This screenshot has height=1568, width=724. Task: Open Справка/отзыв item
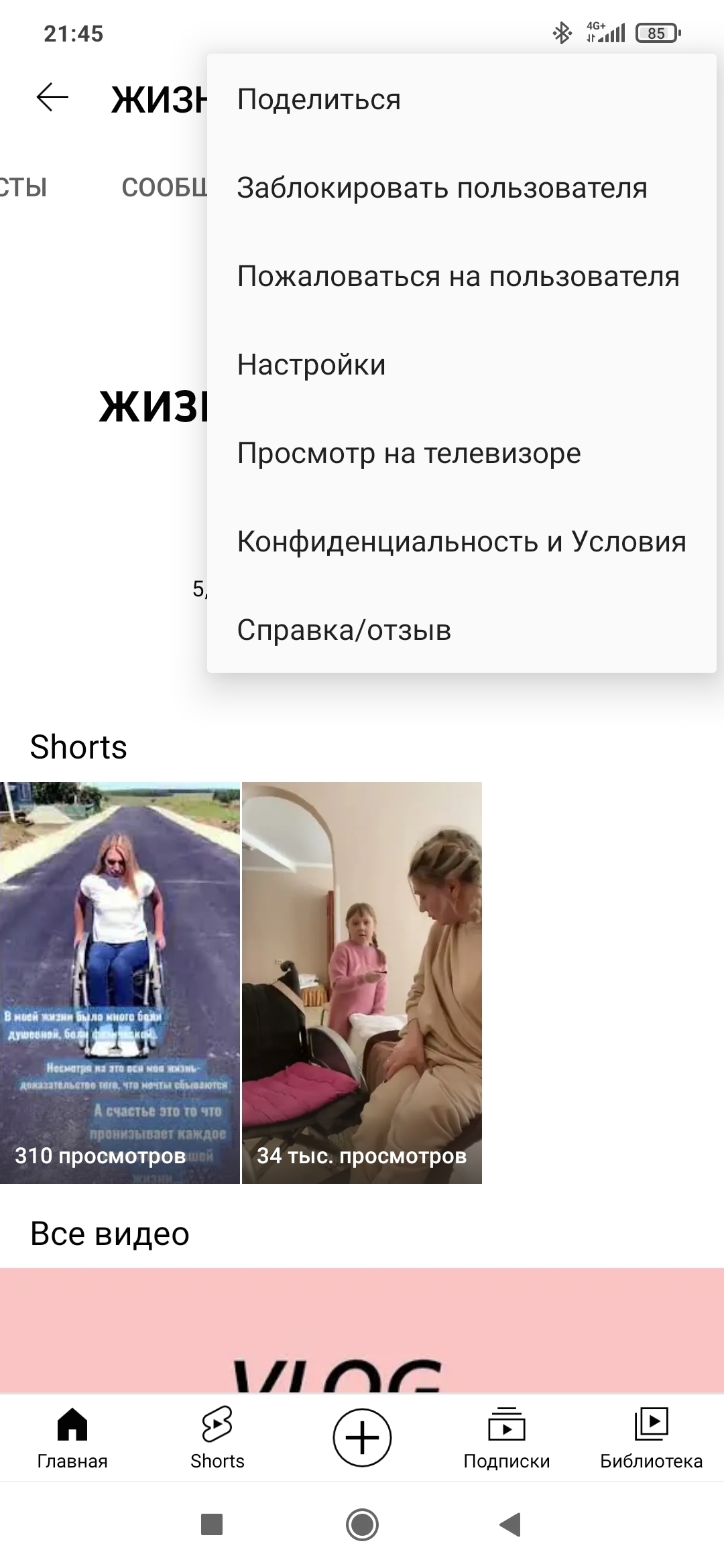coord(344,630)
